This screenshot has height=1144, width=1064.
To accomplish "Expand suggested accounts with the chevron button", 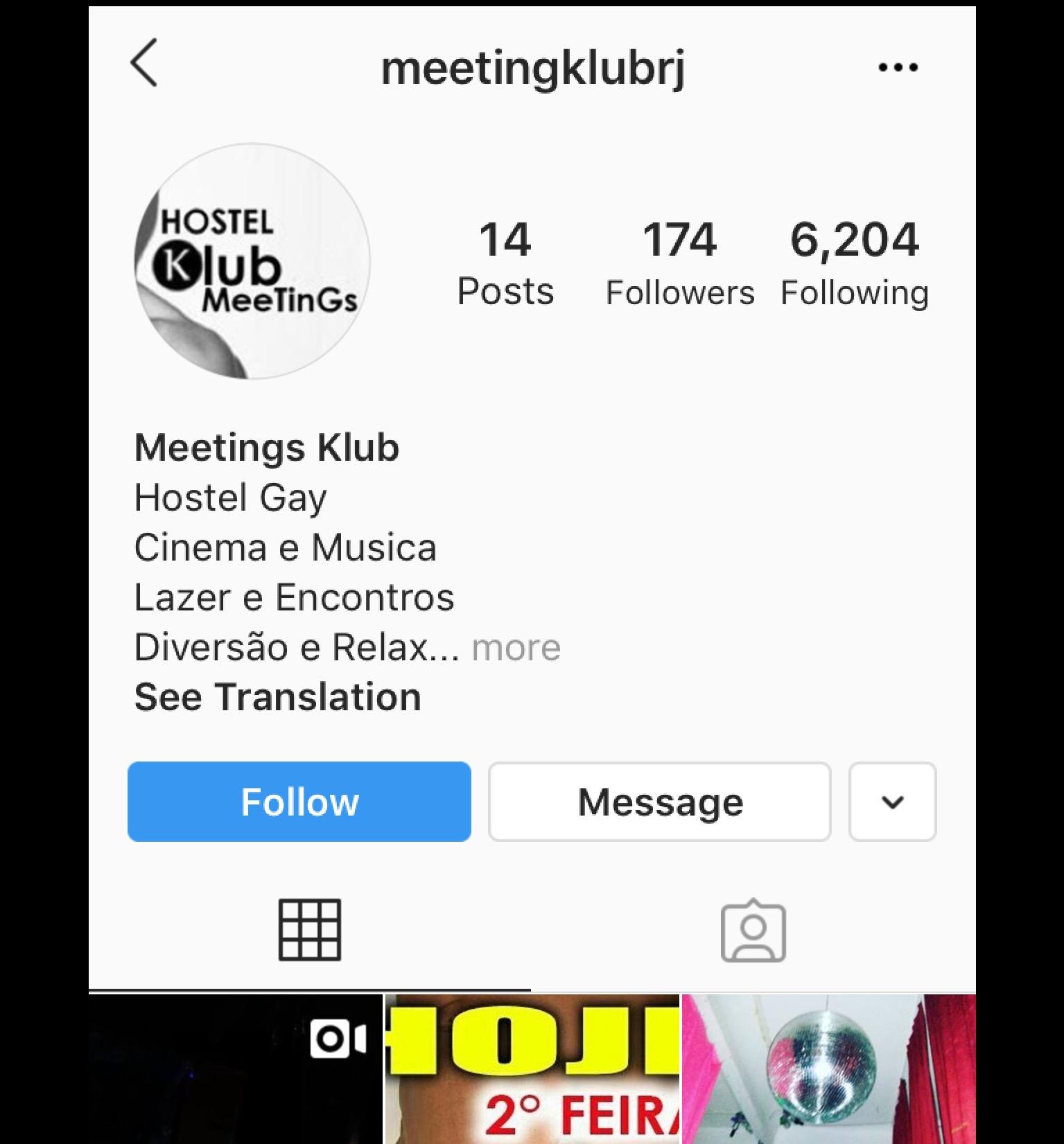I will tap(892, 802).
